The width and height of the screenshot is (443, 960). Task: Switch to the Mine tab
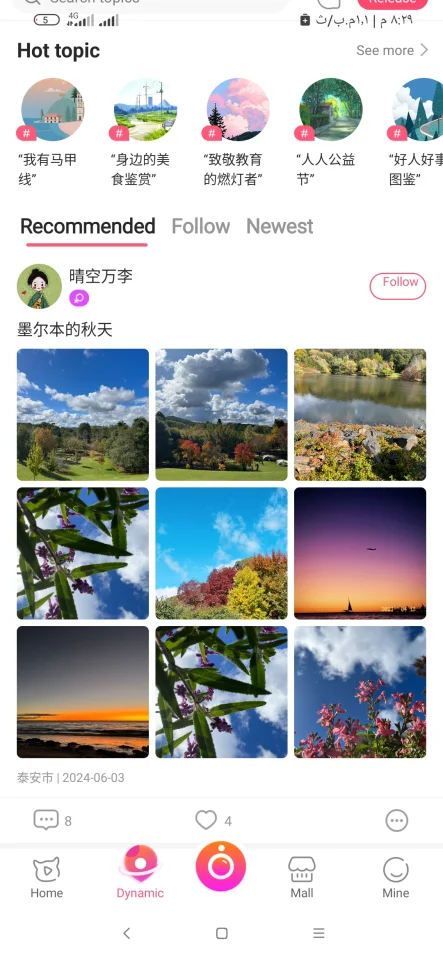click(x=395, y=877)
